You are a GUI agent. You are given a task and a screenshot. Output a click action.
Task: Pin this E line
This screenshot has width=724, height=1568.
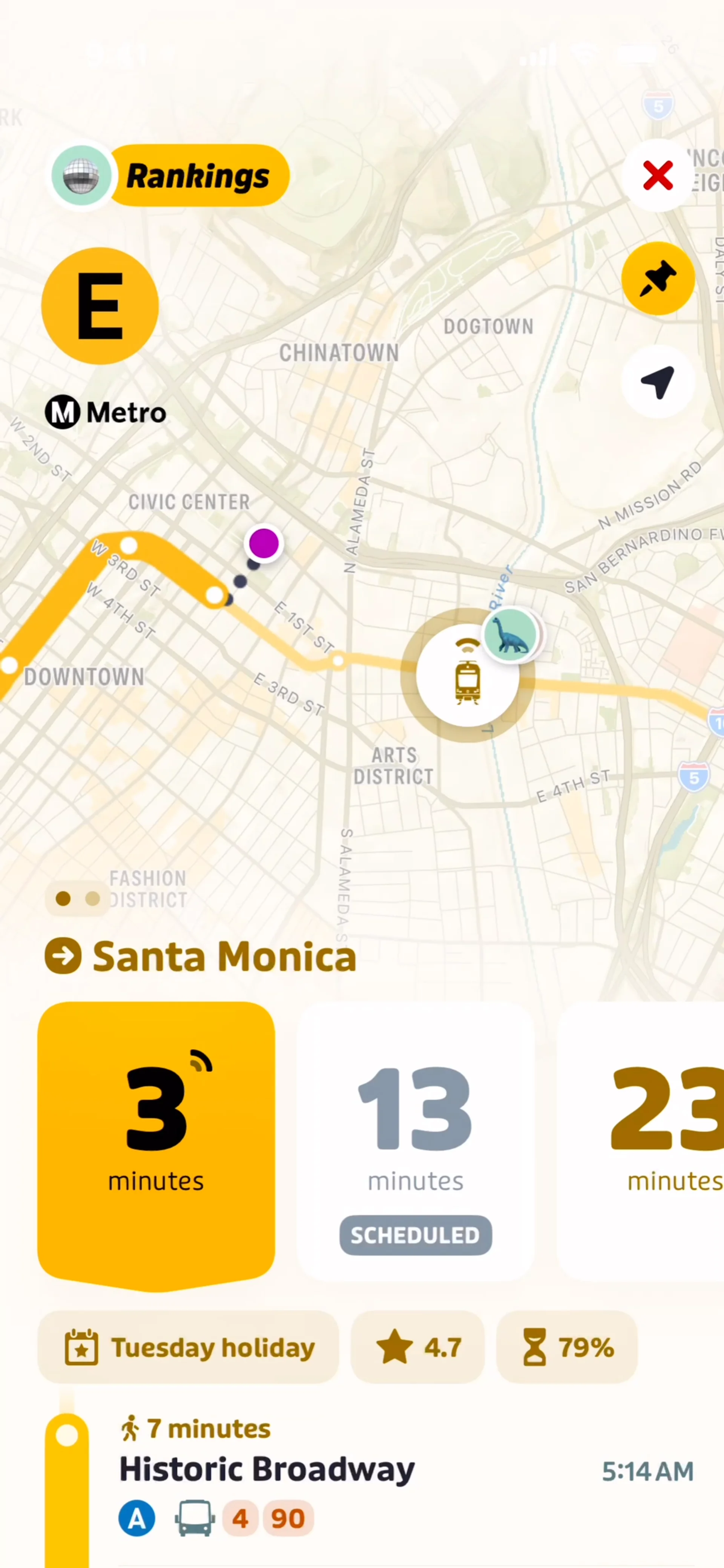click(x=657, y=279)
